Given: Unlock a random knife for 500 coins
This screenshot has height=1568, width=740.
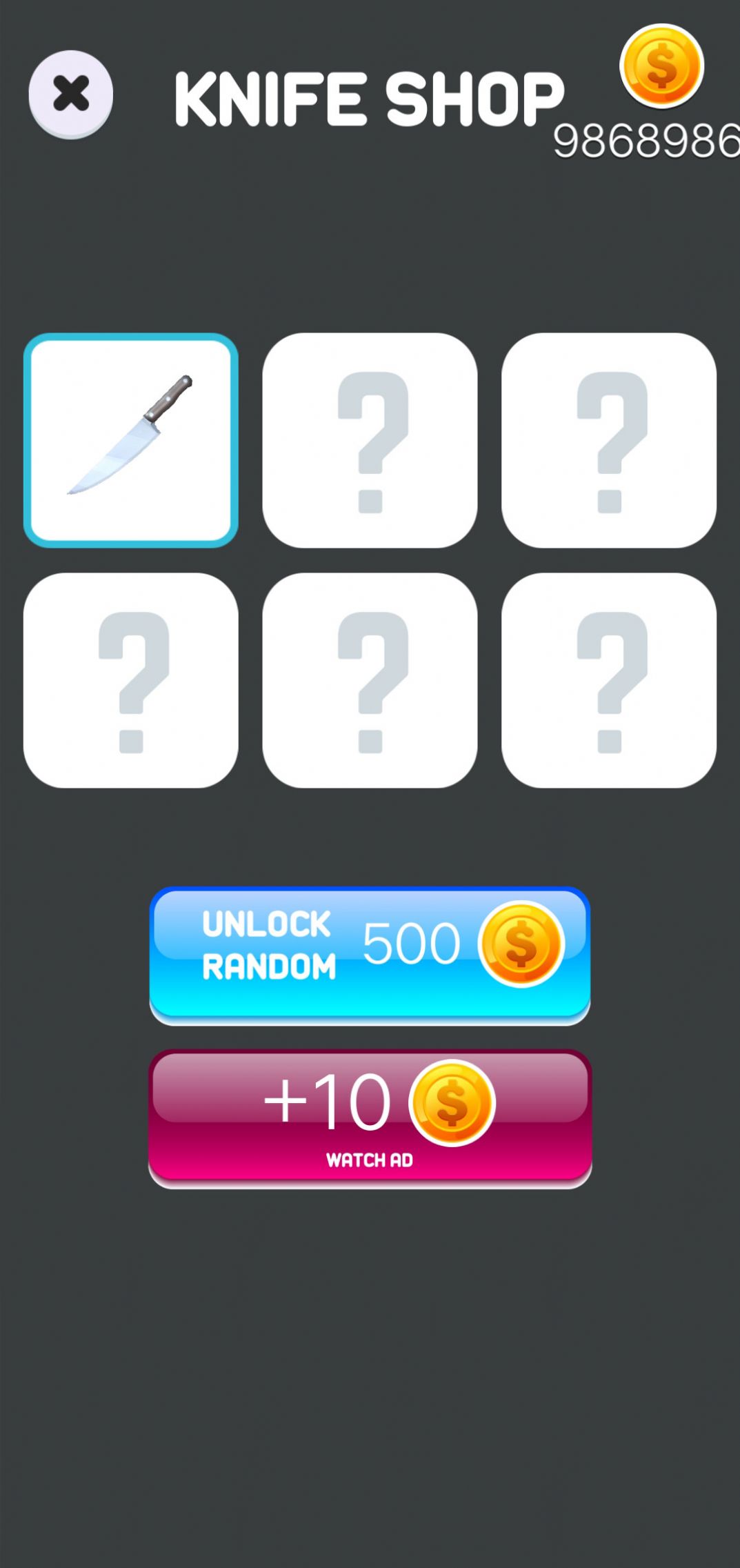Looking at the screenshot, I should [x=370, y=954].
